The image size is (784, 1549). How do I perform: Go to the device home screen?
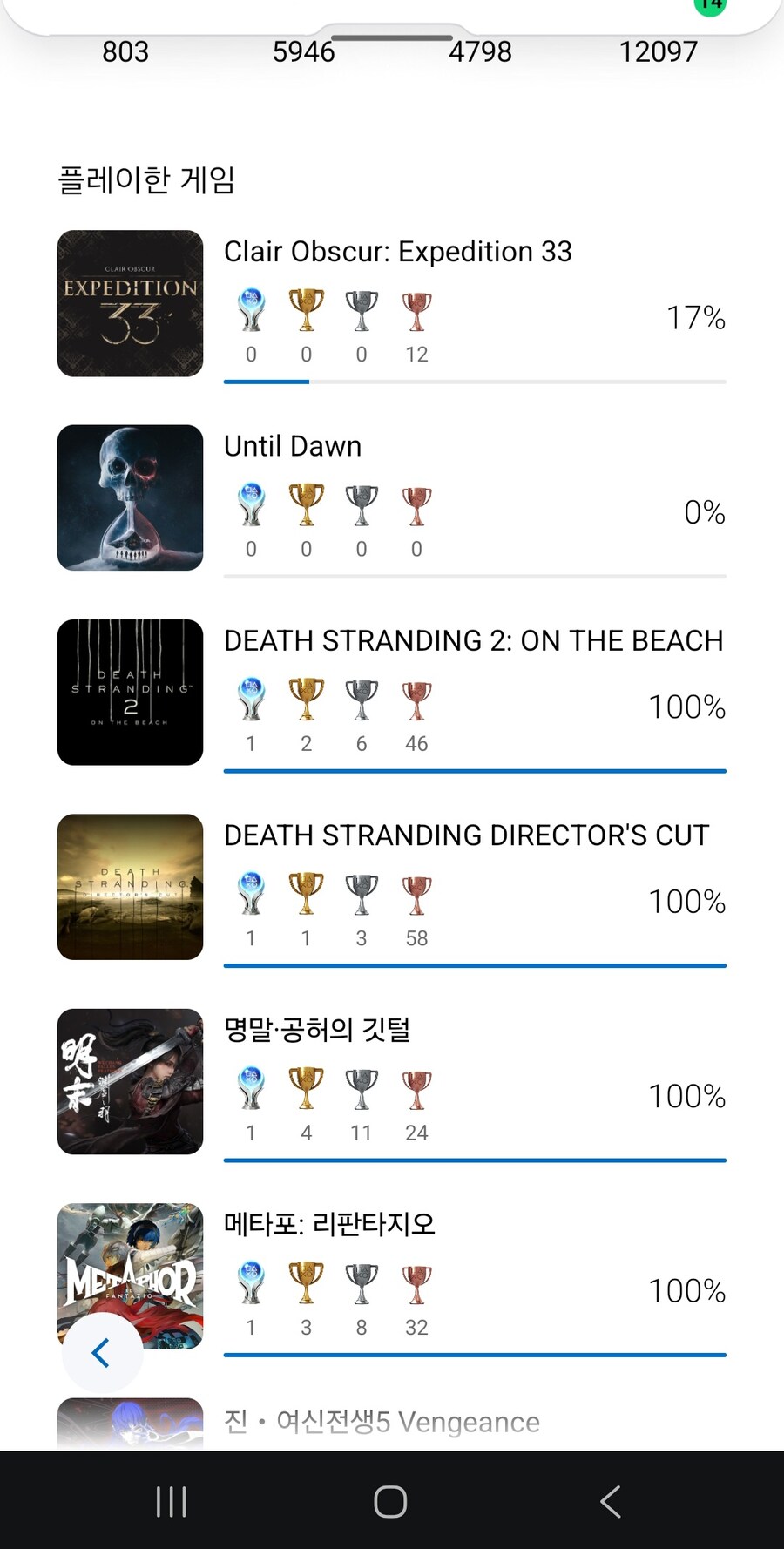(x=390, y=1501)
